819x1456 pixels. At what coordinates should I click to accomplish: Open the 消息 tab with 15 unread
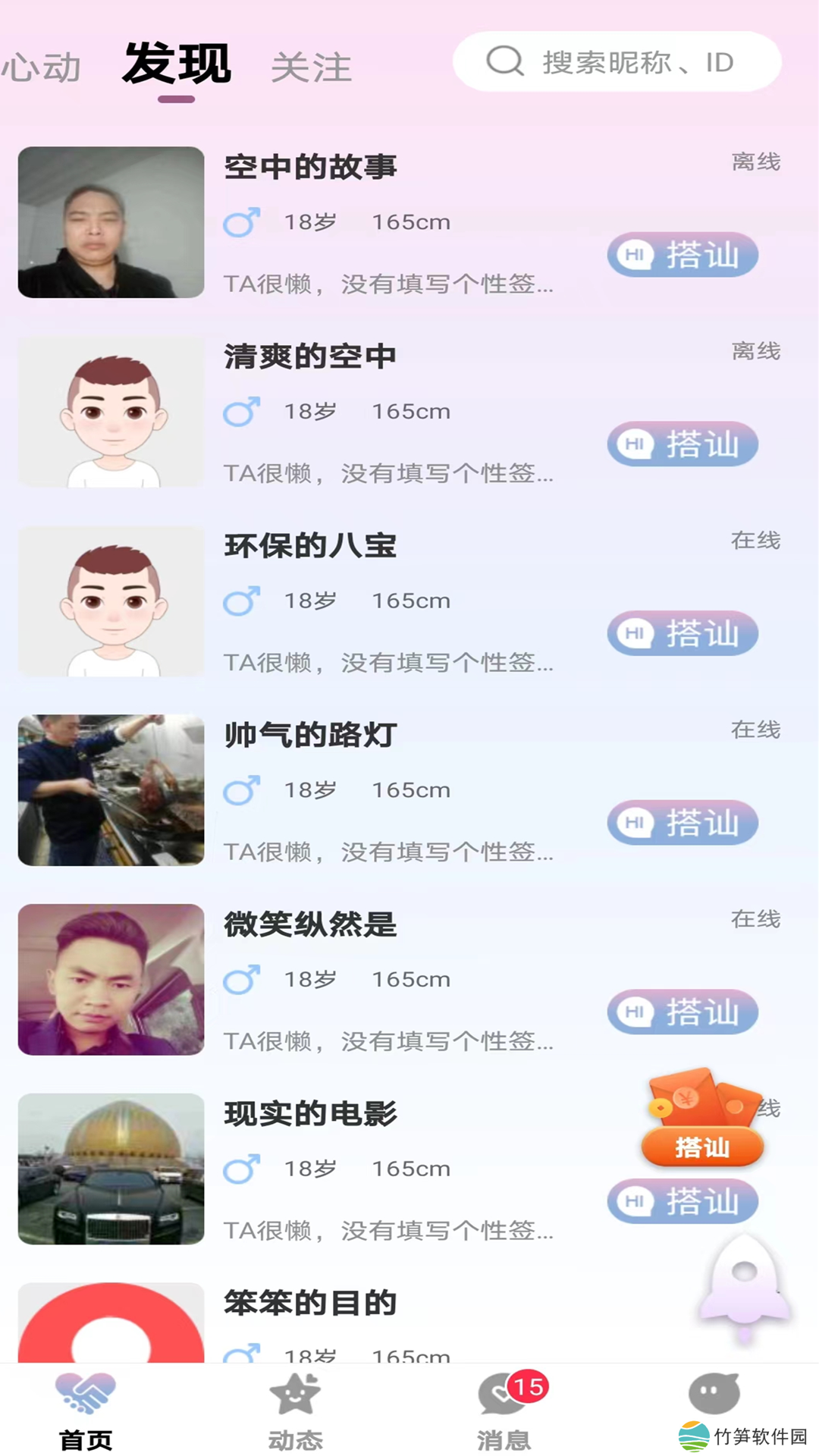[x=504, y=1412]
